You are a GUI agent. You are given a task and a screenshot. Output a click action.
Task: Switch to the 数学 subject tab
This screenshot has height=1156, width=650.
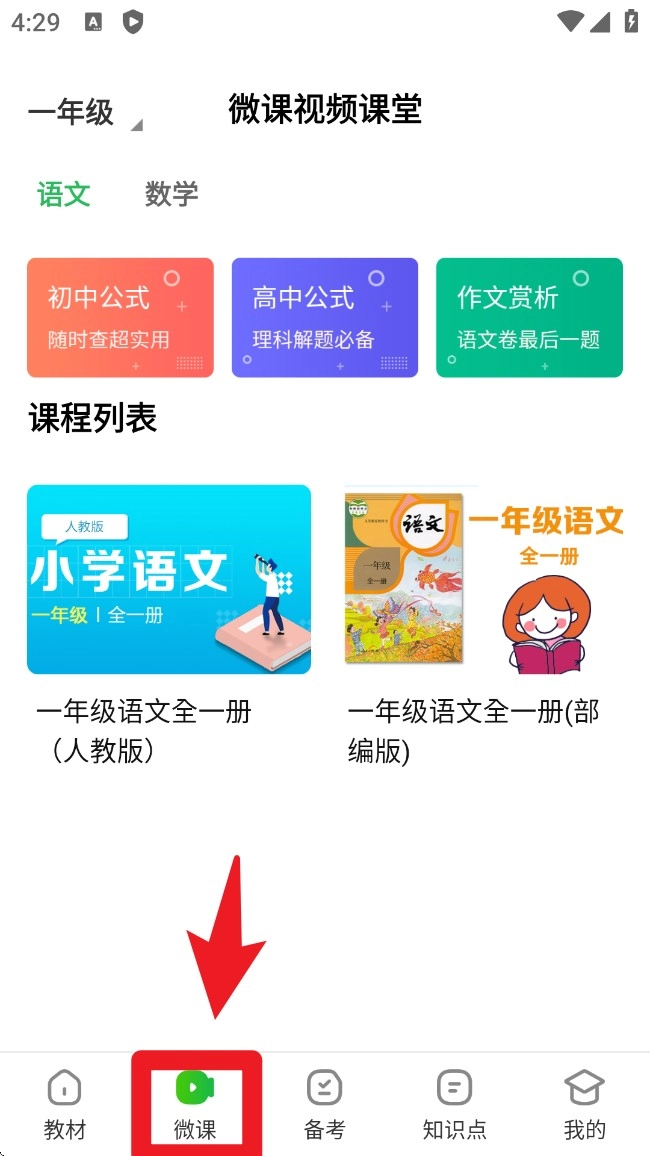tap(171, 194)
